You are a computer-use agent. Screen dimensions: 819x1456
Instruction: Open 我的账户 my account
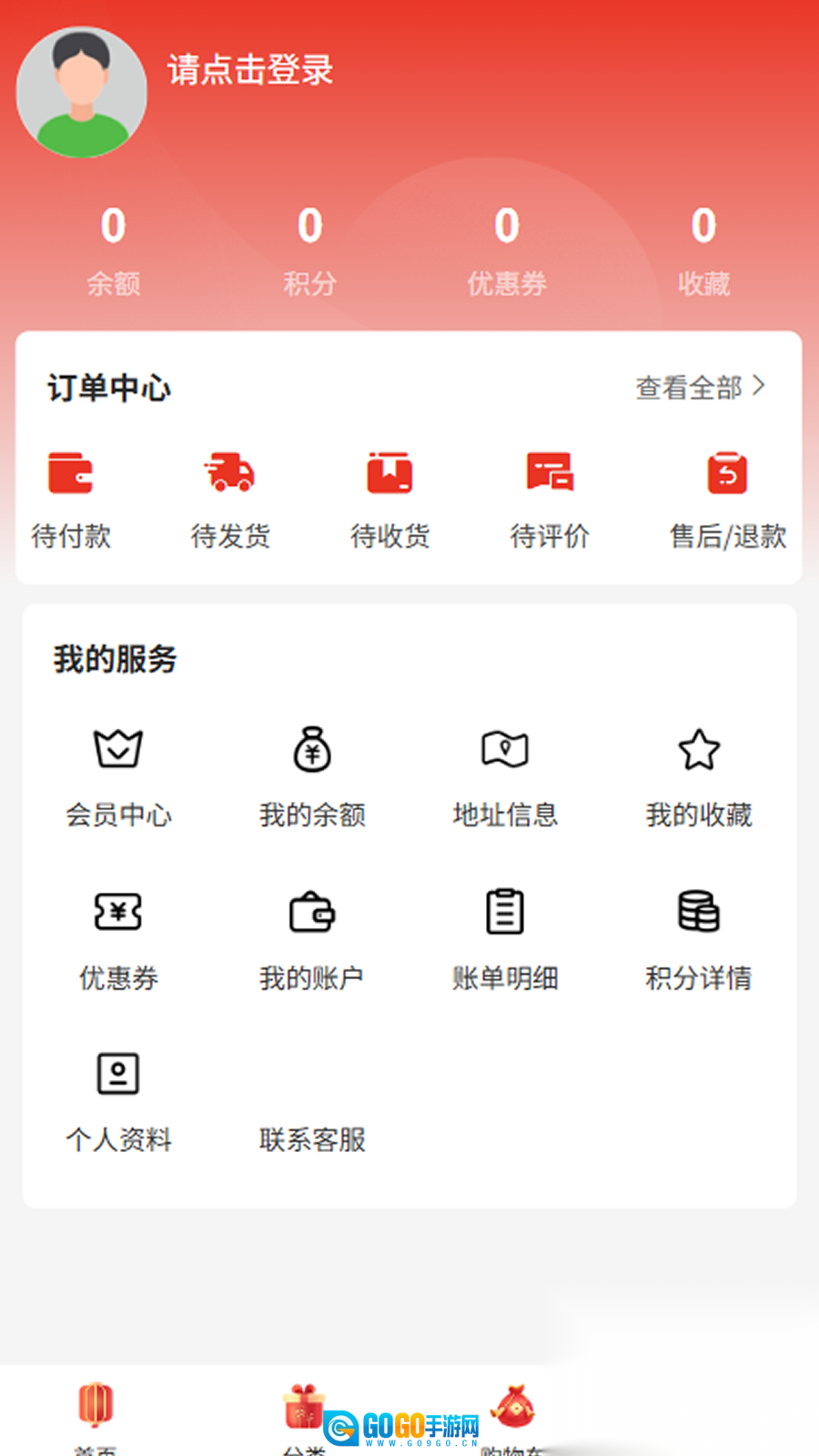point(312,938)
